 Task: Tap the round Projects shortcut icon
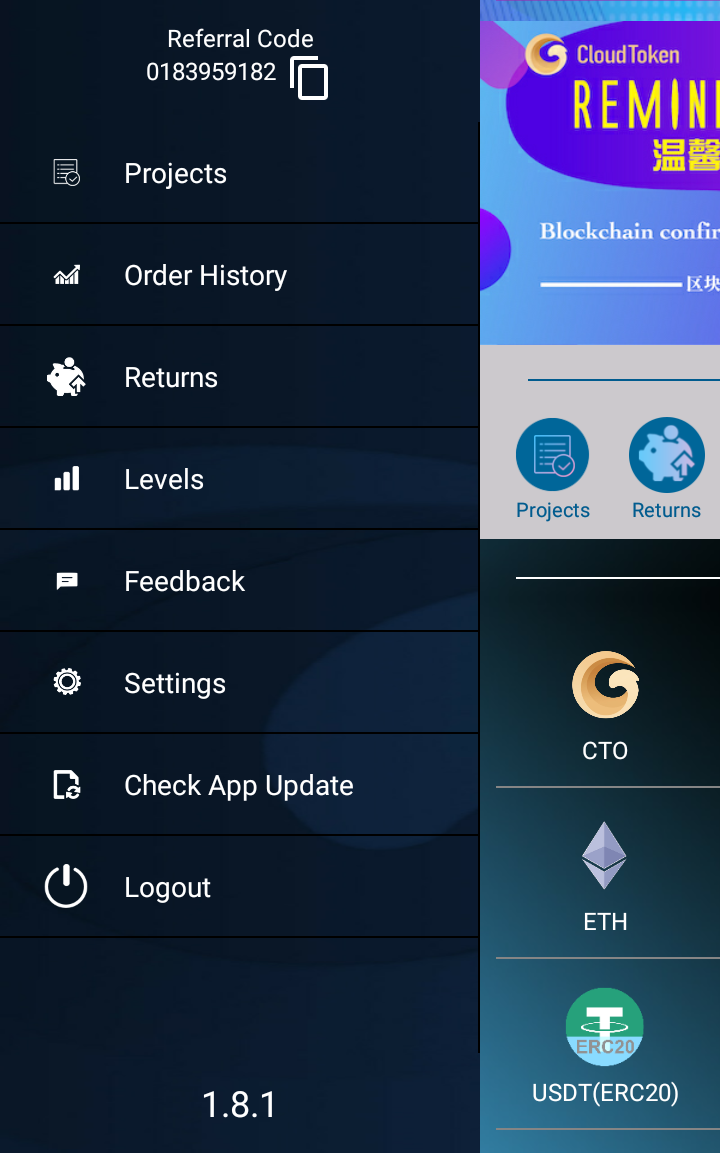tap(552, 456)
